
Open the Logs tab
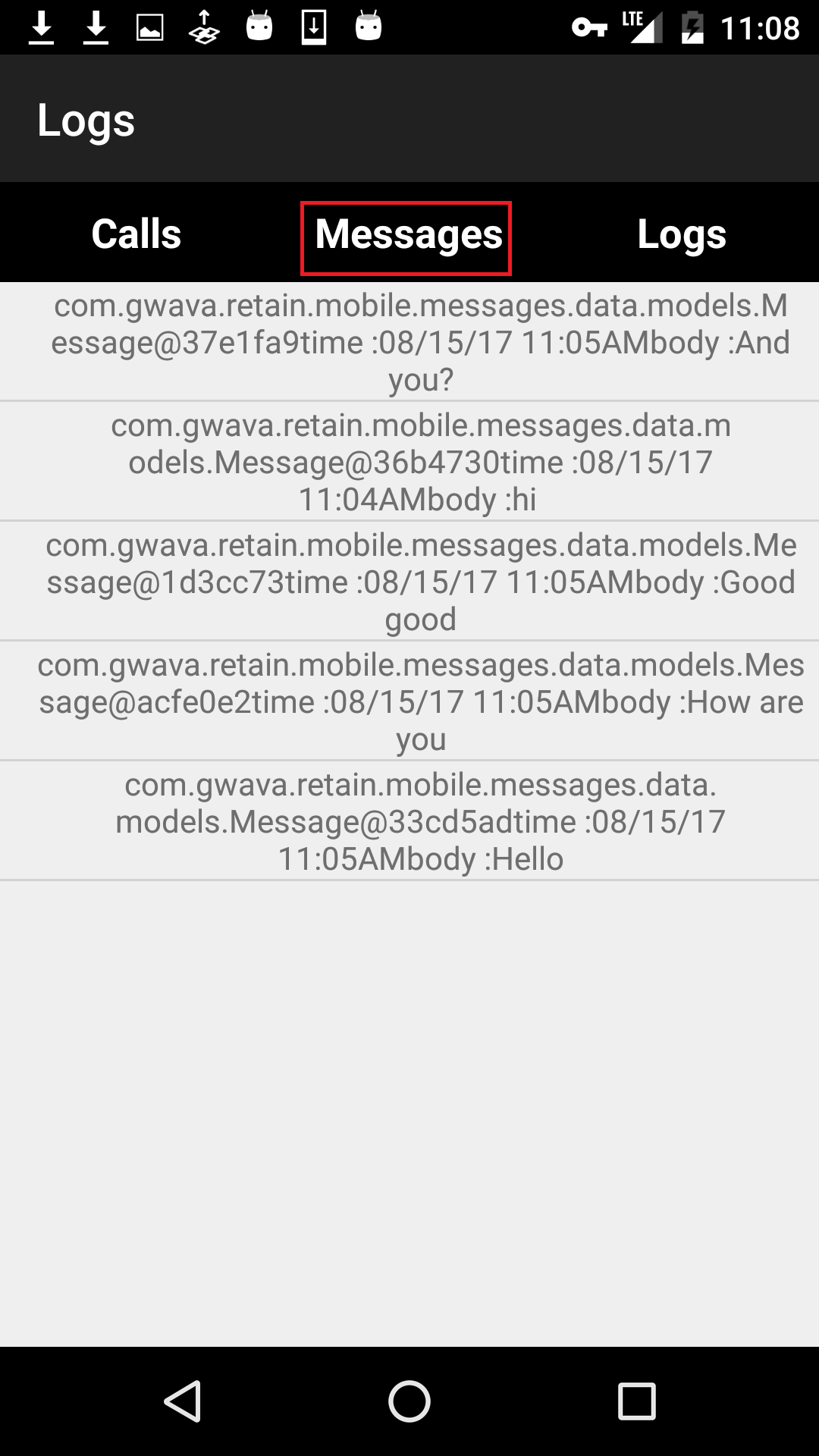tap(681, 234)
